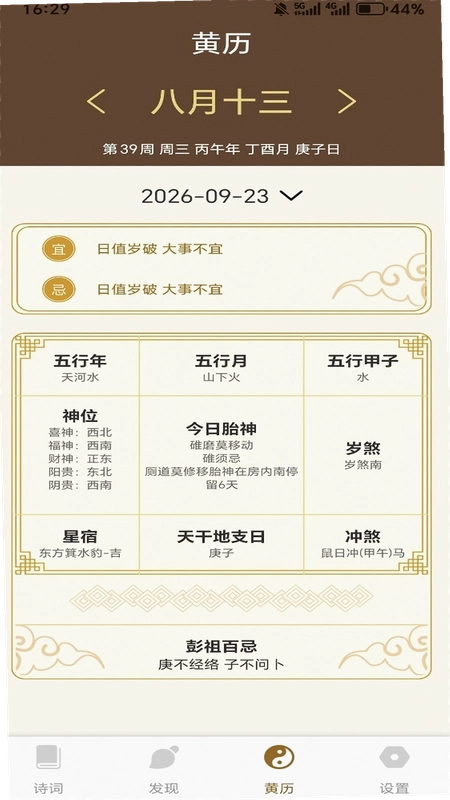Go to the previous day arrow
450x800 pixels.
[x=96, y=102]
